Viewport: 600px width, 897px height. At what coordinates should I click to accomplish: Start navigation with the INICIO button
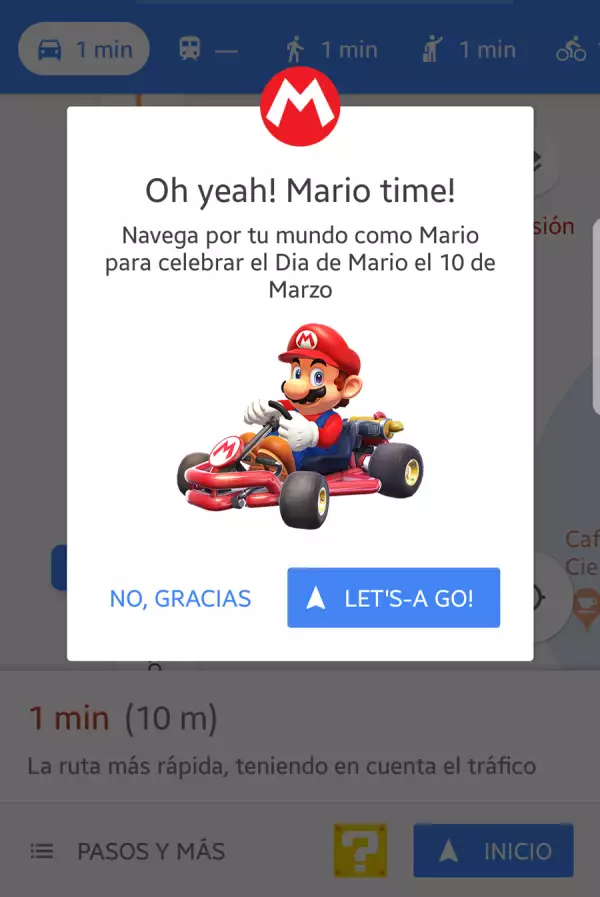(x=493, y=852)
